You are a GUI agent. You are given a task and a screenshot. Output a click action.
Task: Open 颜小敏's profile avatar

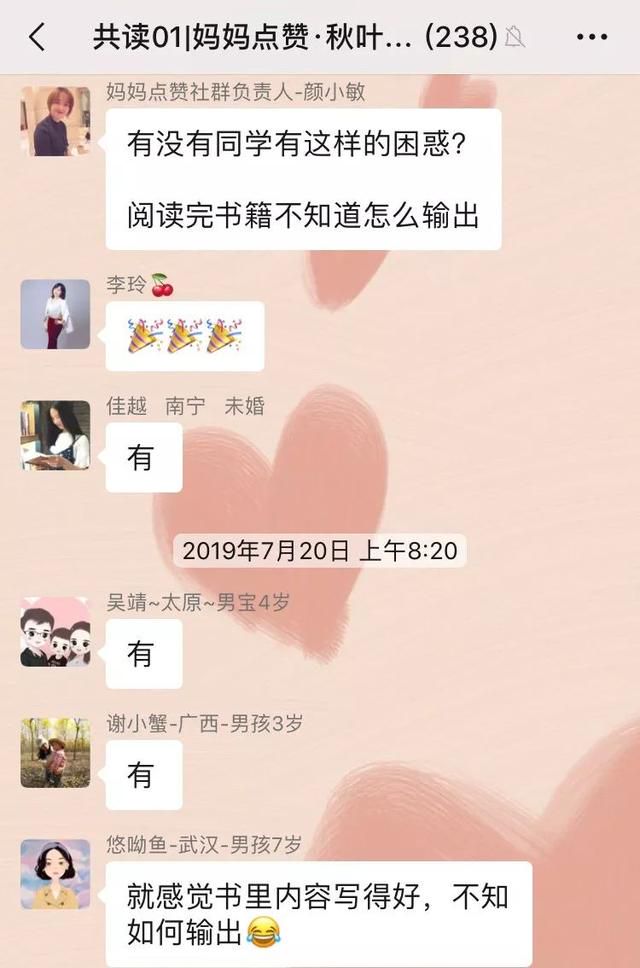55,121
